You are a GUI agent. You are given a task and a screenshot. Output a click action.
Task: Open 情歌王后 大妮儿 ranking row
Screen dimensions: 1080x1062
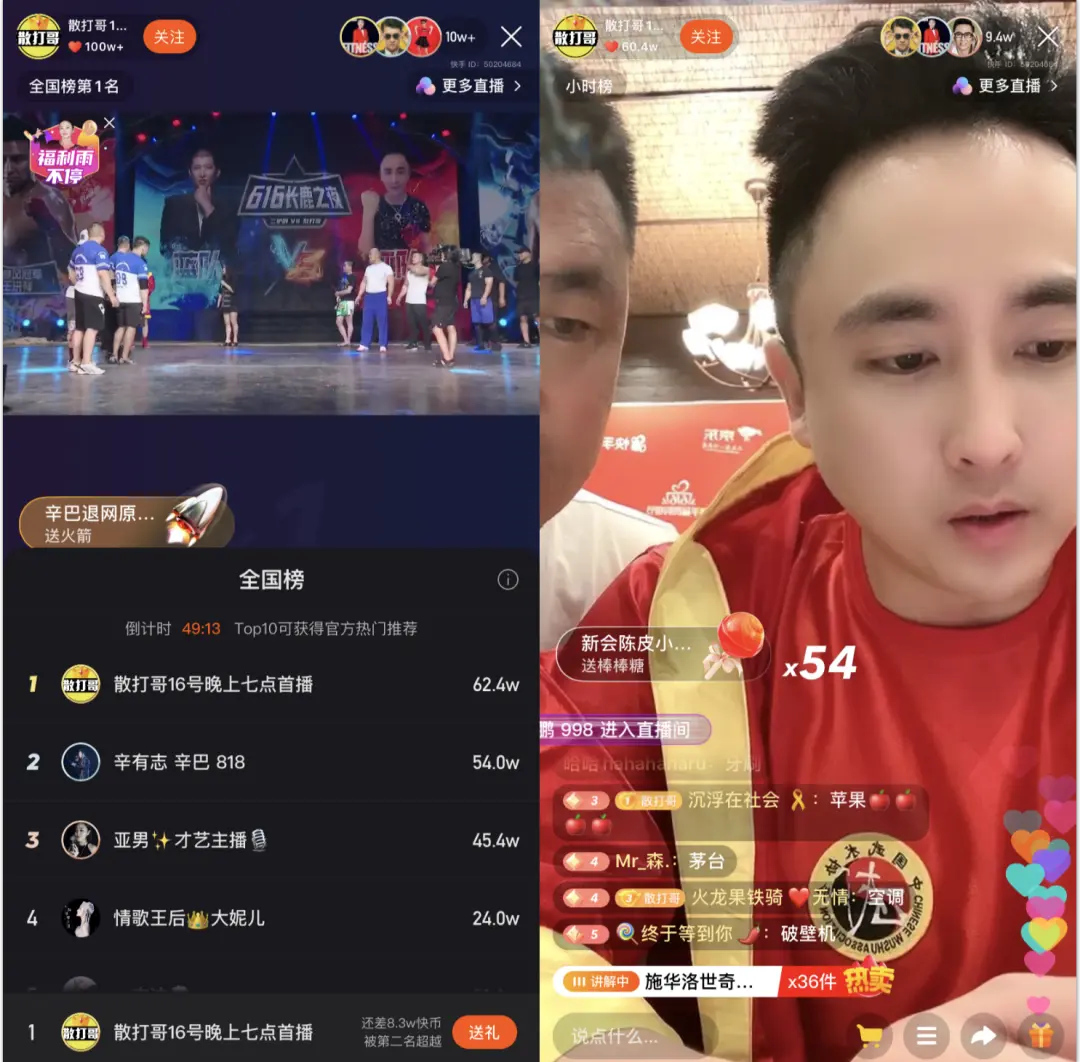click(270, 917)
